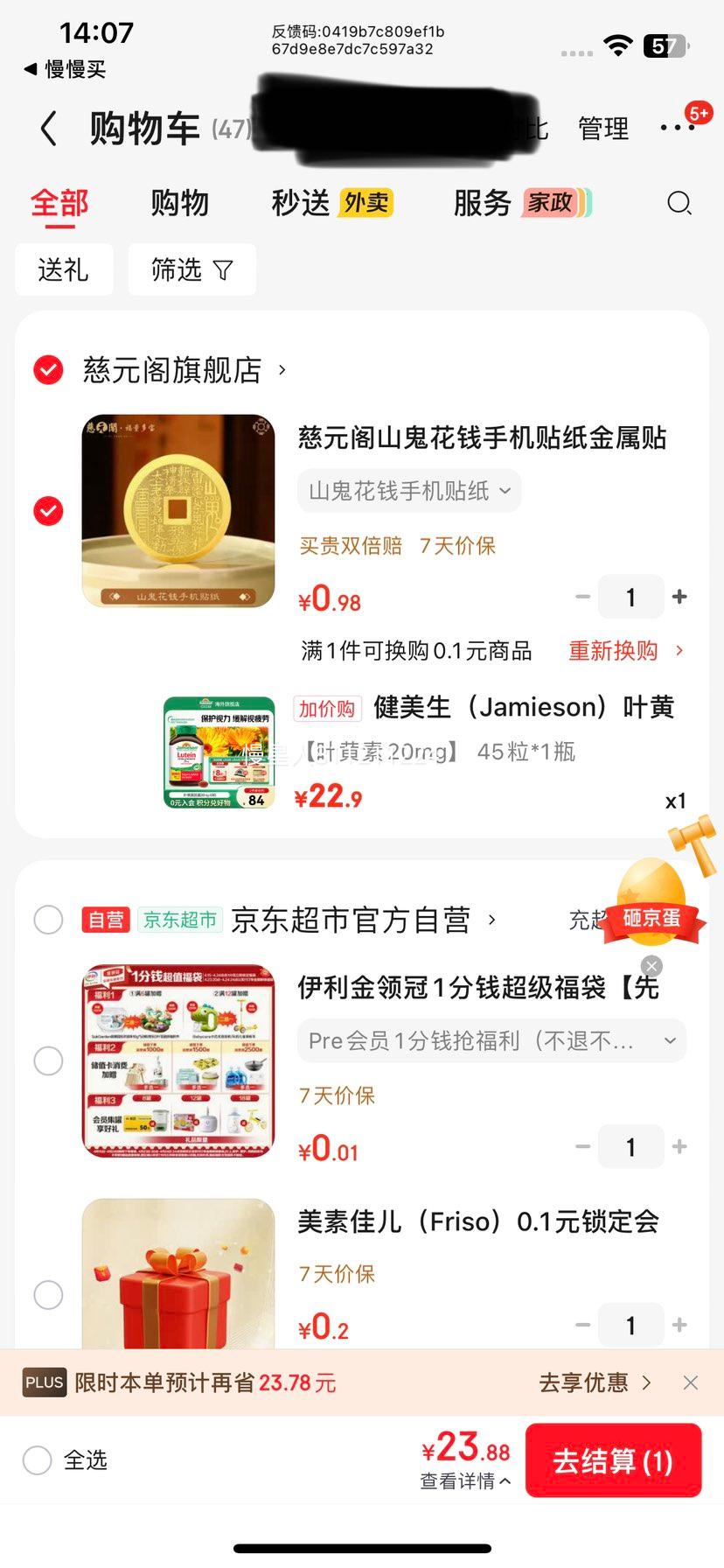Close the PLUS savings banner

pyautogui.click(x=691, y=1382)
